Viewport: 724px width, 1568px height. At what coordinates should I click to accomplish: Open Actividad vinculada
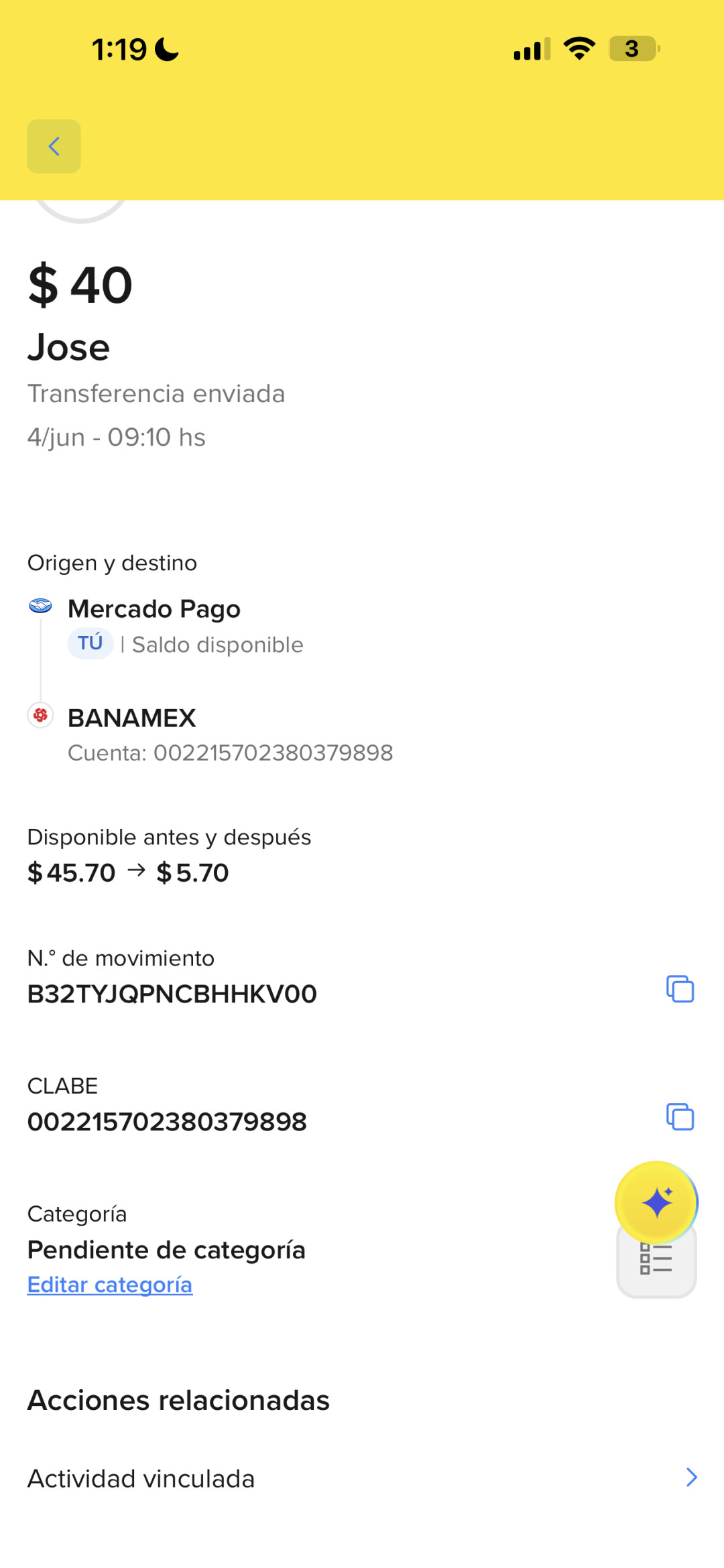(x=362, y=1478)
